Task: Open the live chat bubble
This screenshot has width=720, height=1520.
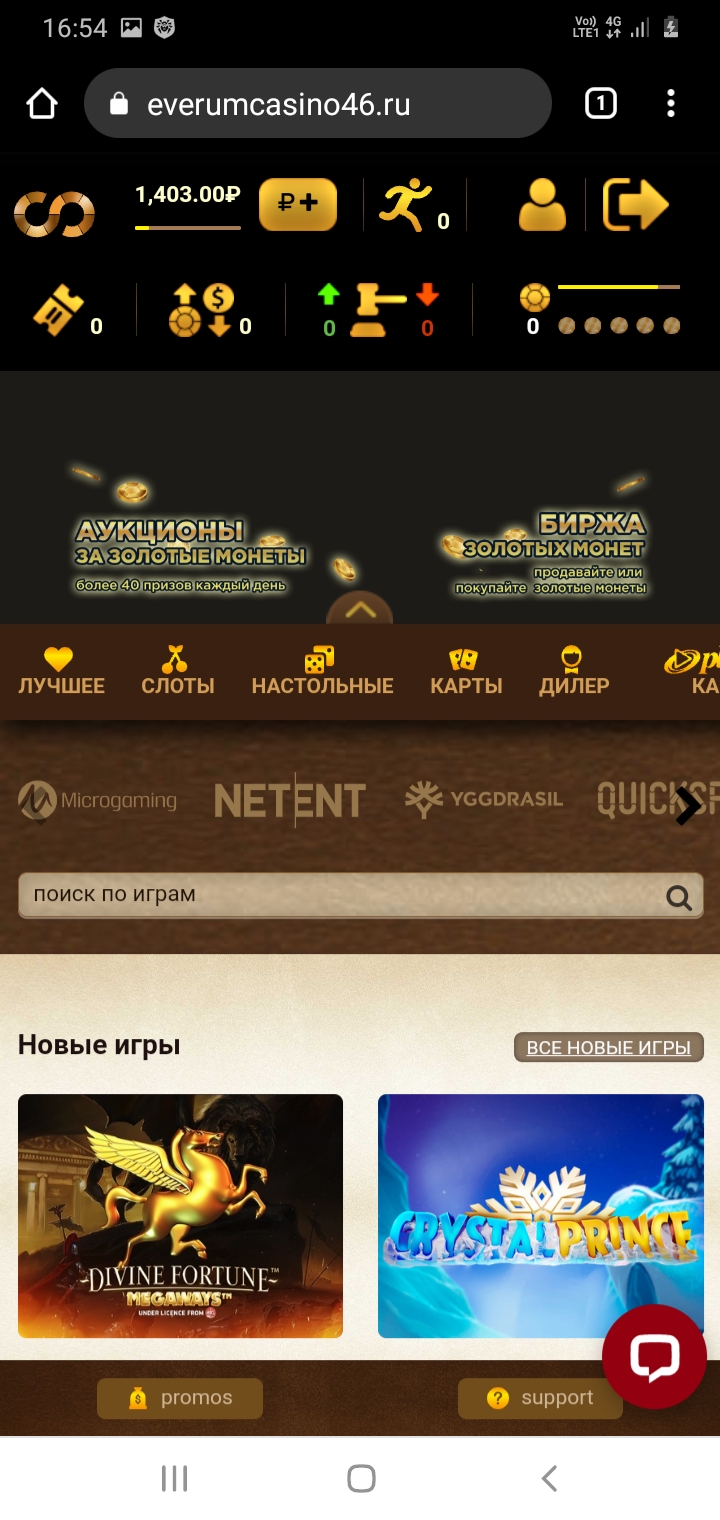Action: (x=654, y=1356)
